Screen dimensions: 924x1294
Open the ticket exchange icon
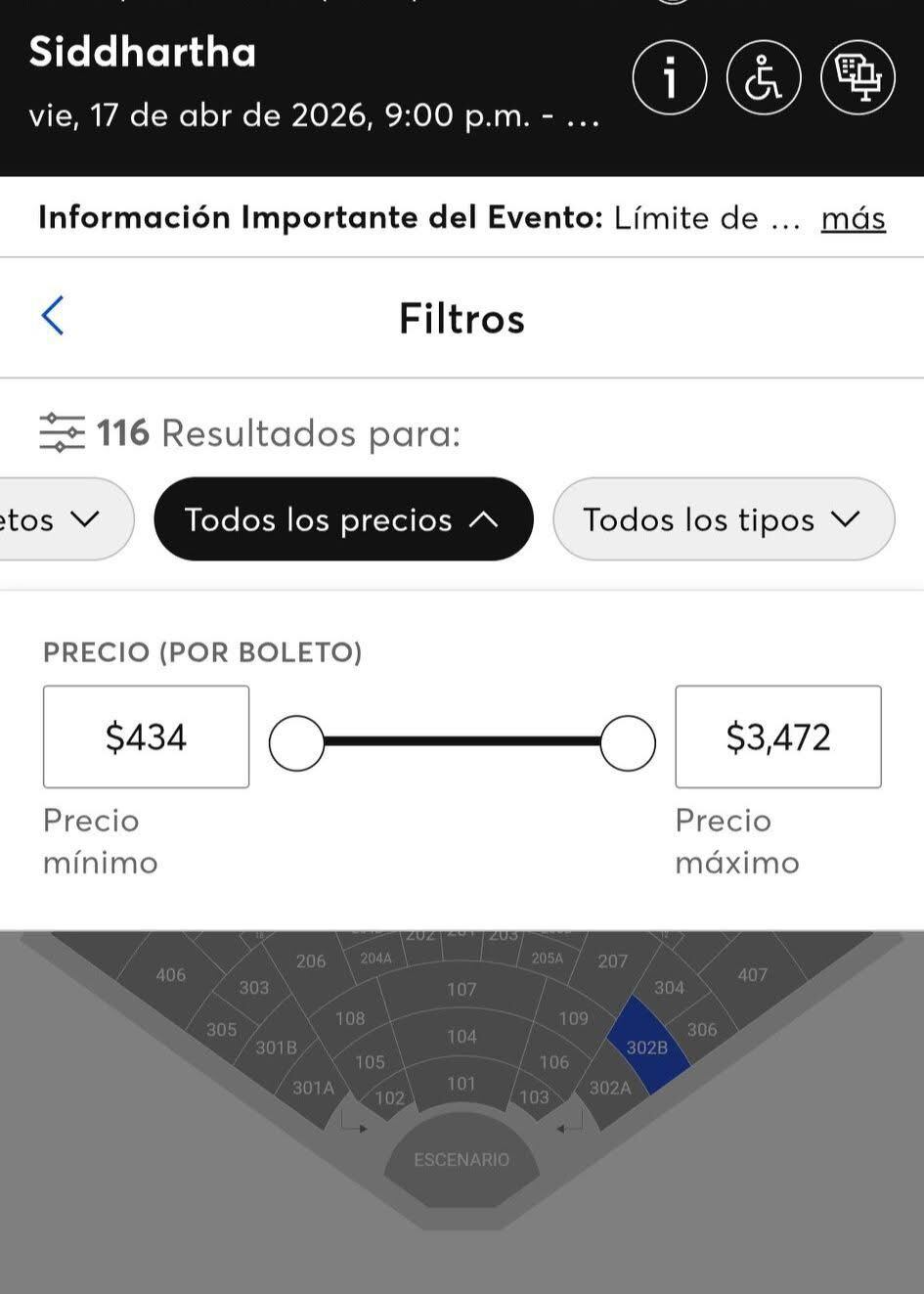coord(858,77)
